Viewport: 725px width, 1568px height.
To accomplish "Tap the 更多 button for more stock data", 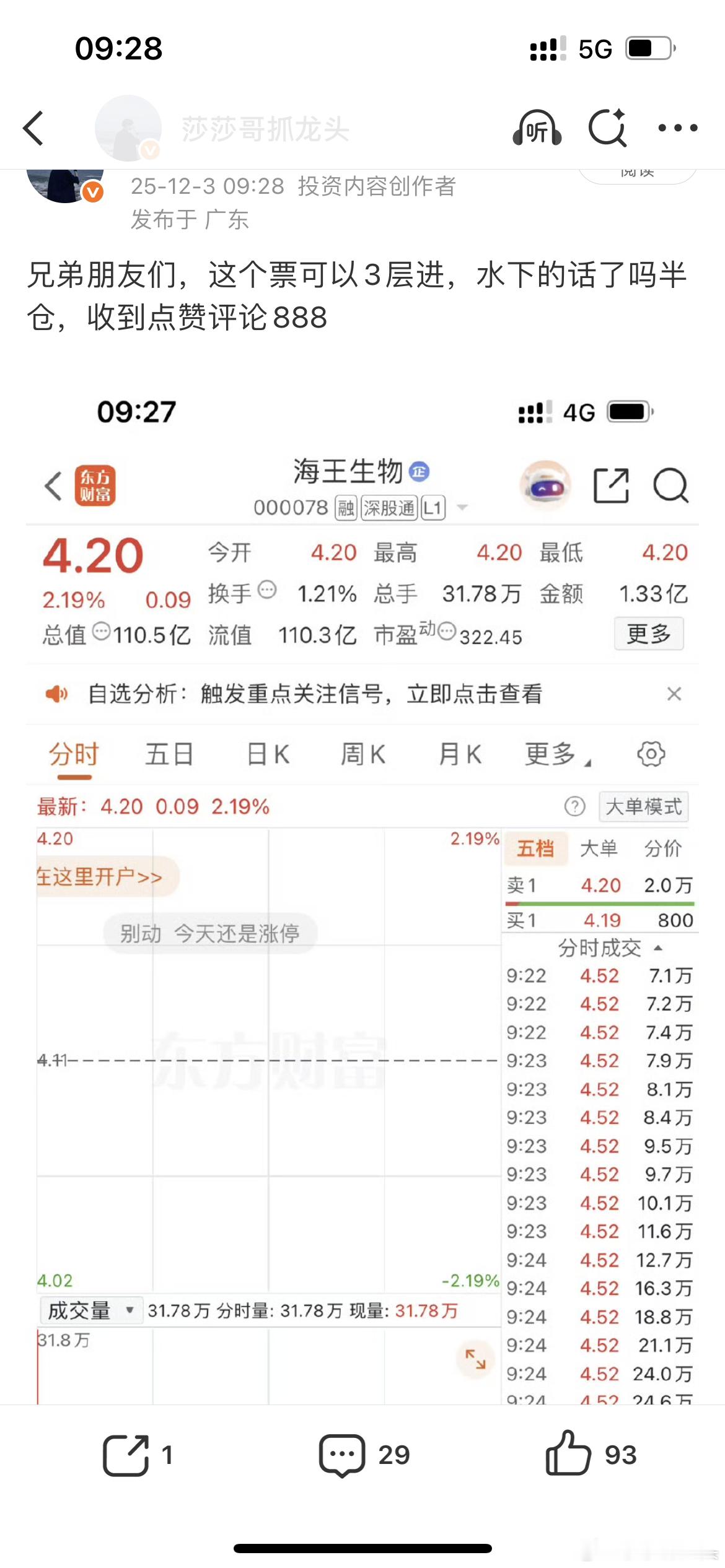I will (x=648, y=634).
